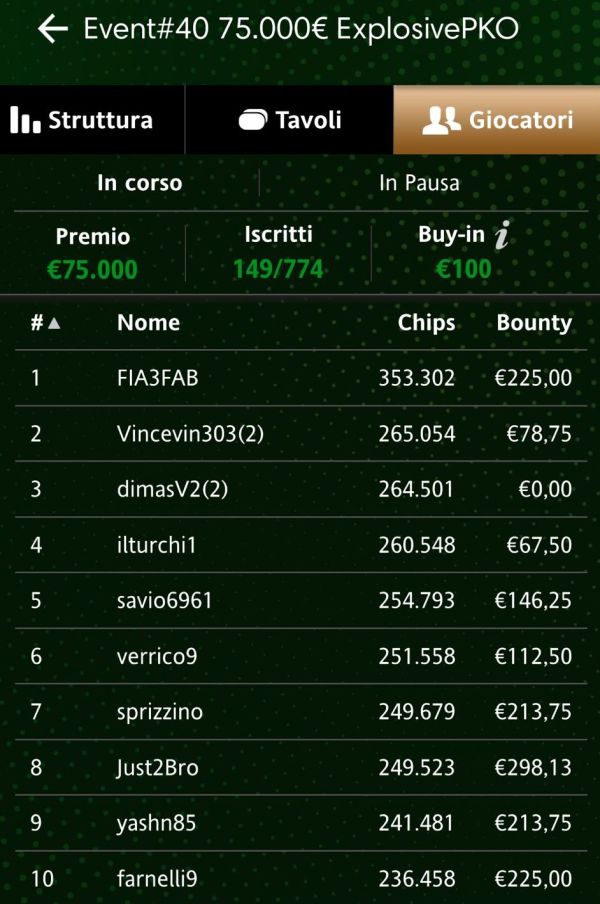
Task: Switch to the Struttura tab
Action: coord(92,120)
